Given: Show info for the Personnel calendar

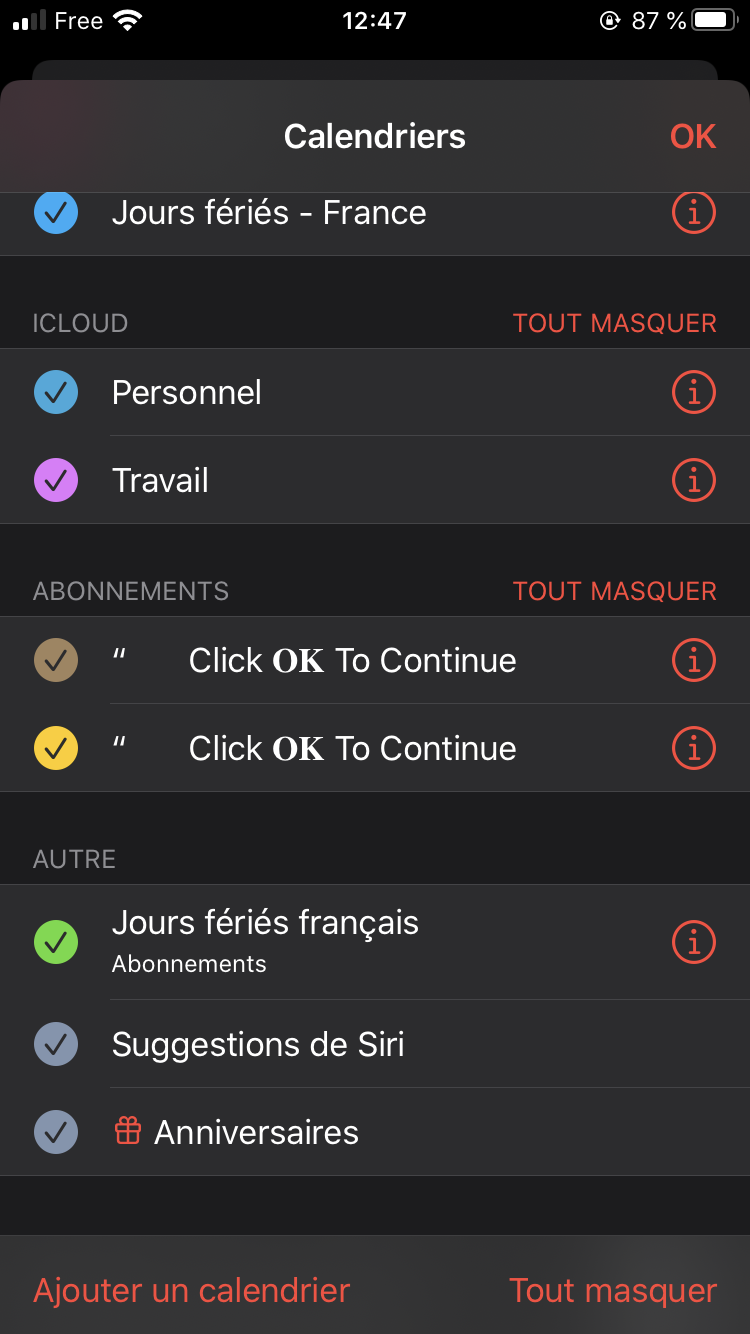Looking at the screenshot, I should pyautogui.click(x=694, y=392).
